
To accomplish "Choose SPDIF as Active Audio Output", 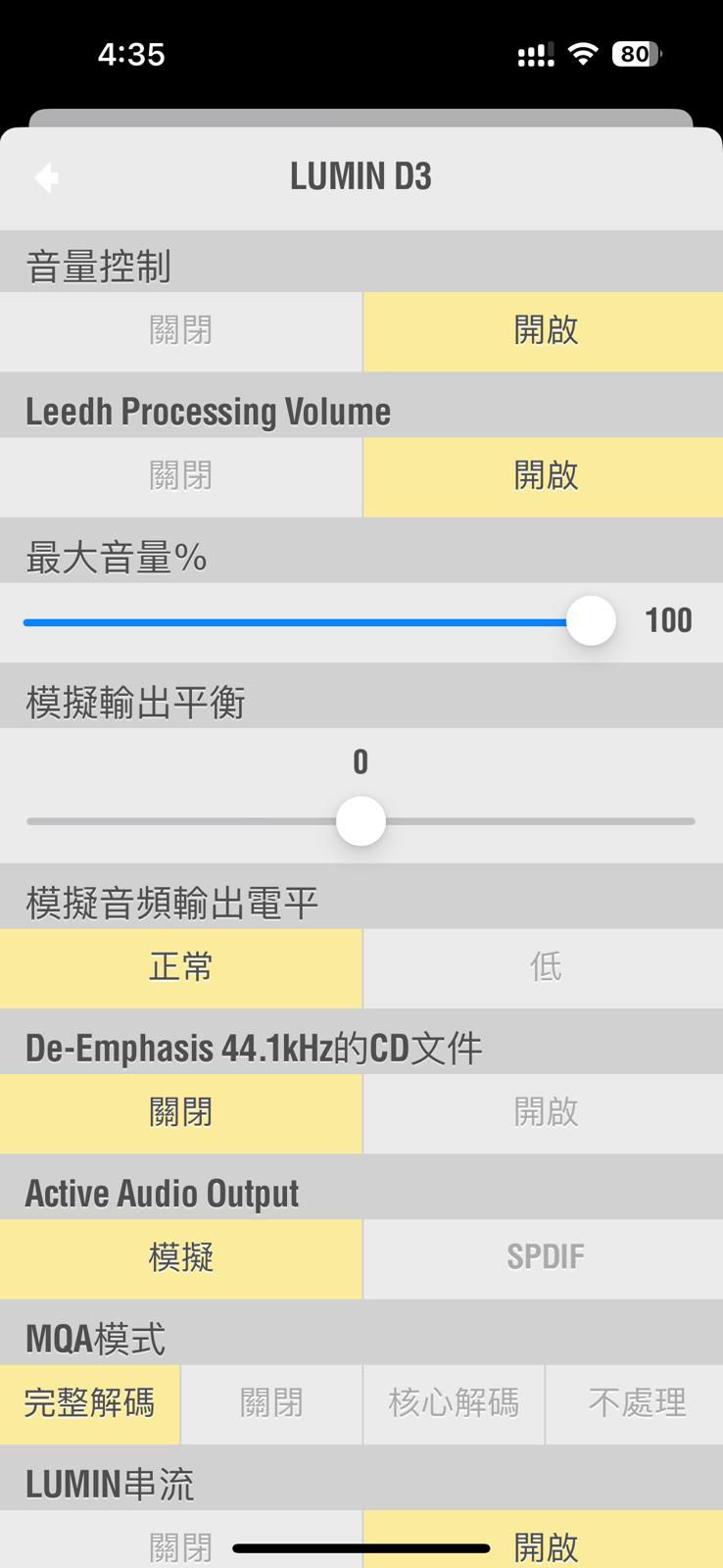I will point(544,1258).
